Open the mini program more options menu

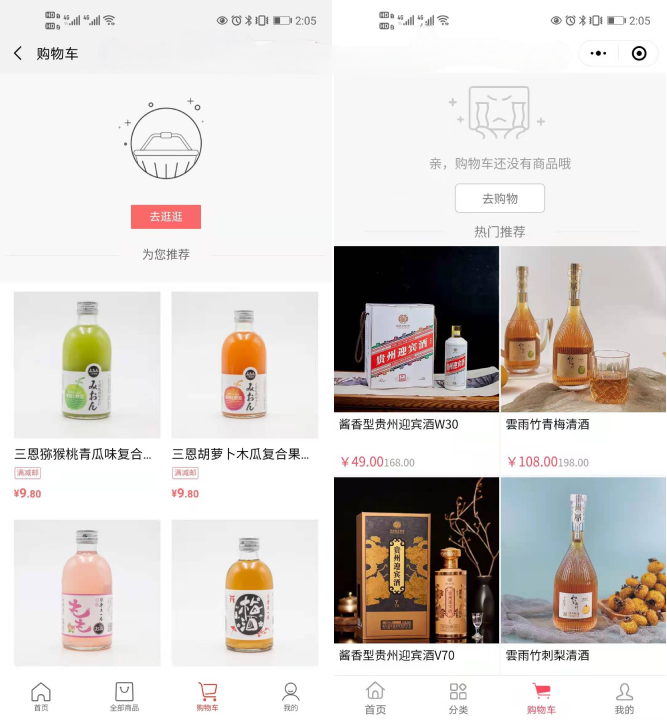[x=598, y=54]
